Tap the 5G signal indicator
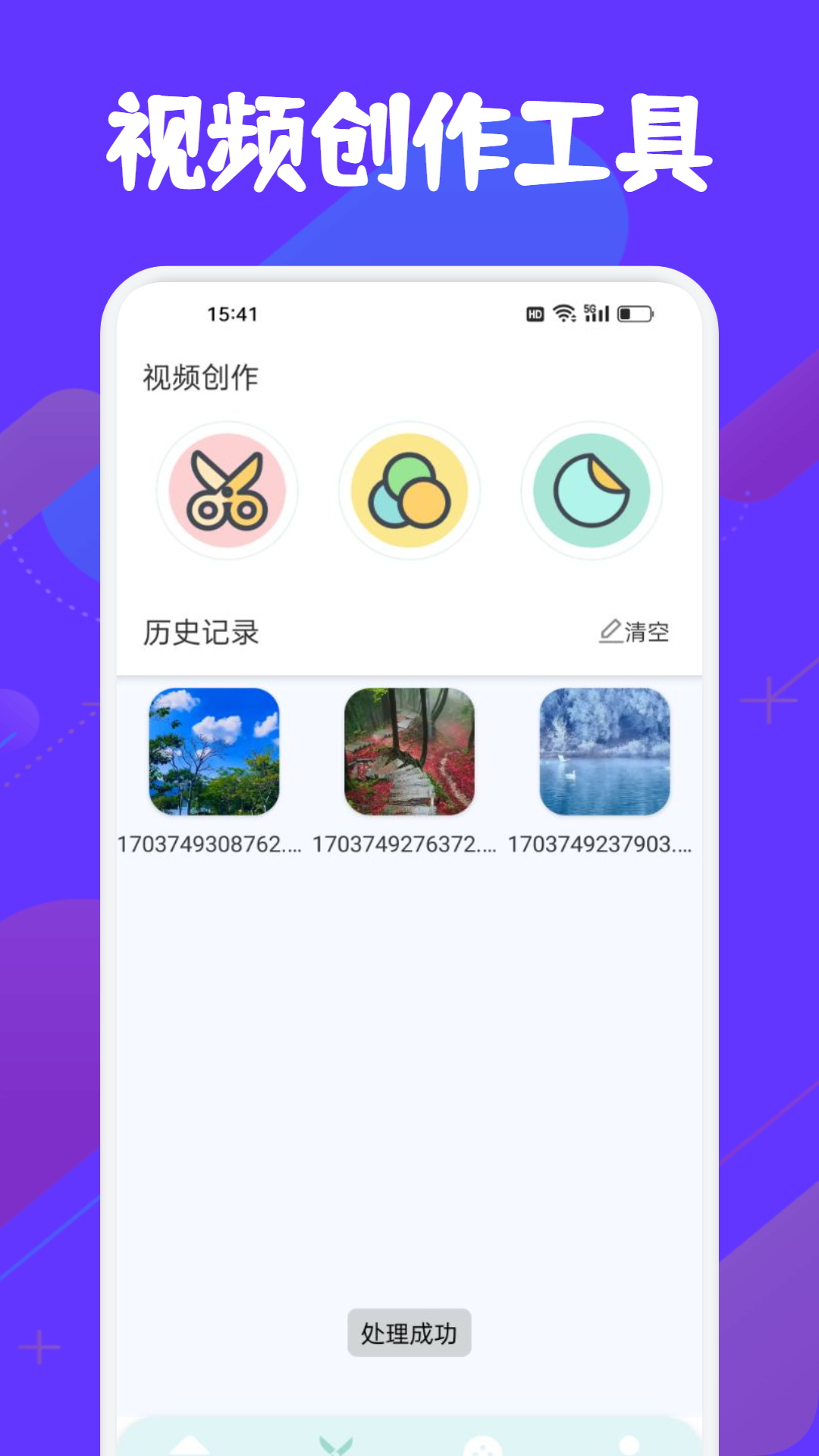The height and width of the screenshot is (1456, 819). tap(597, 313)
